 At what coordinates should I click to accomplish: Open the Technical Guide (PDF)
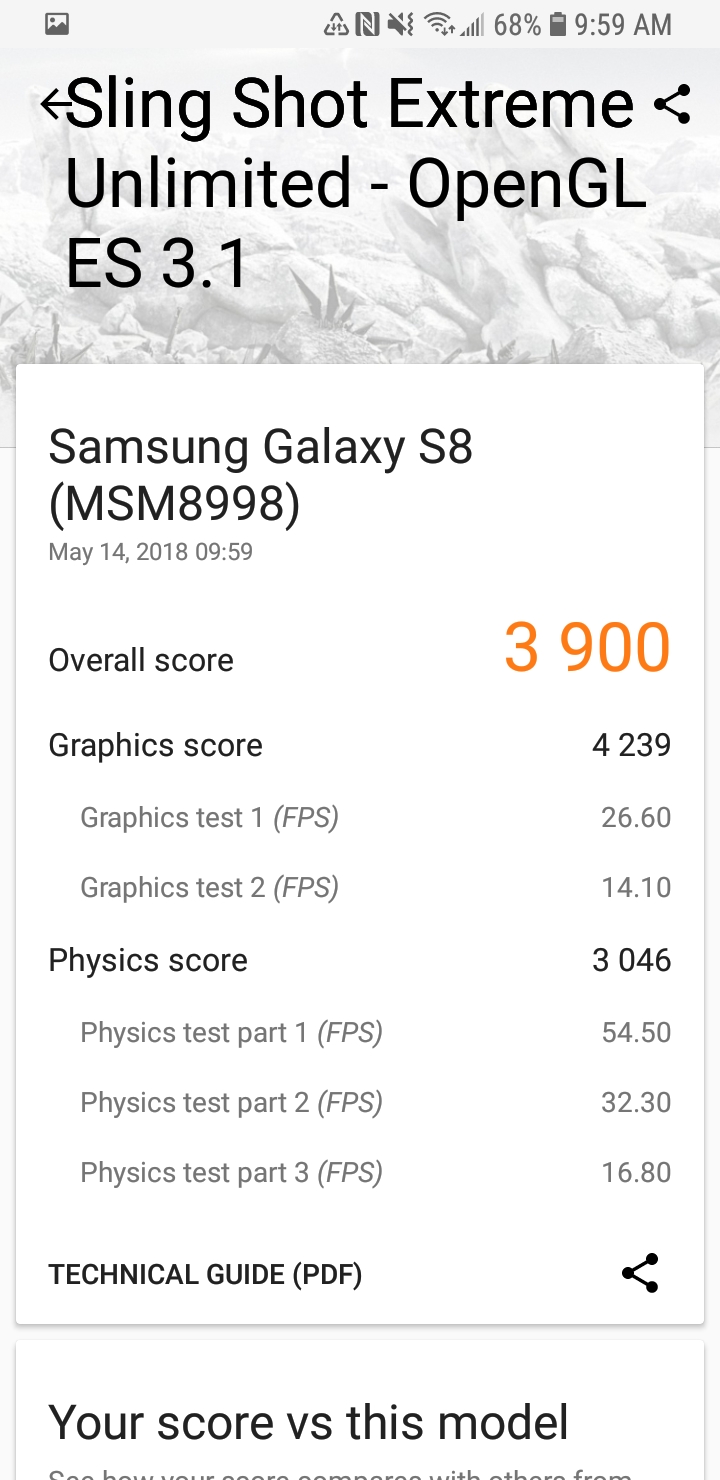tap(205, 1274)
